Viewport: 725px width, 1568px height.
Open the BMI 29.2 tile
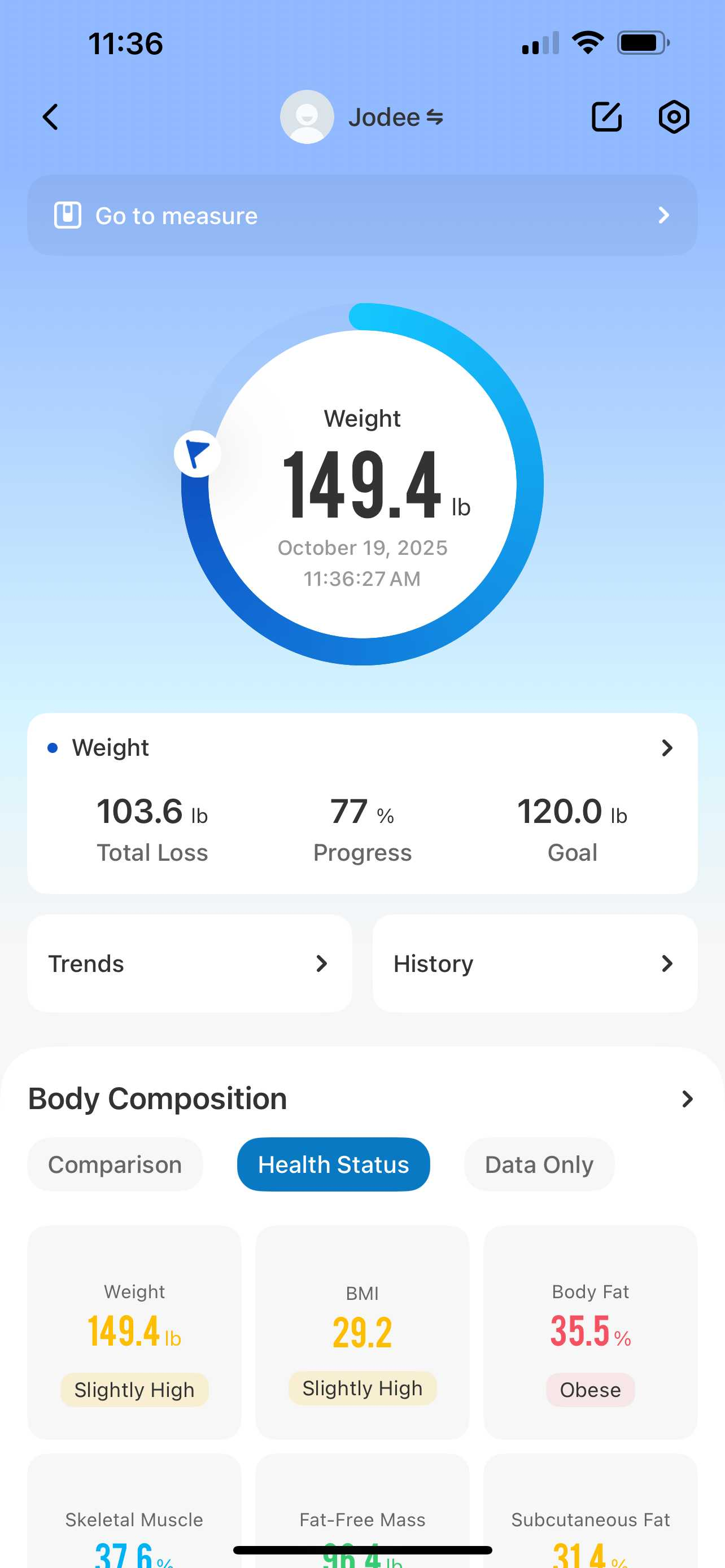(x=362, y=1333)
